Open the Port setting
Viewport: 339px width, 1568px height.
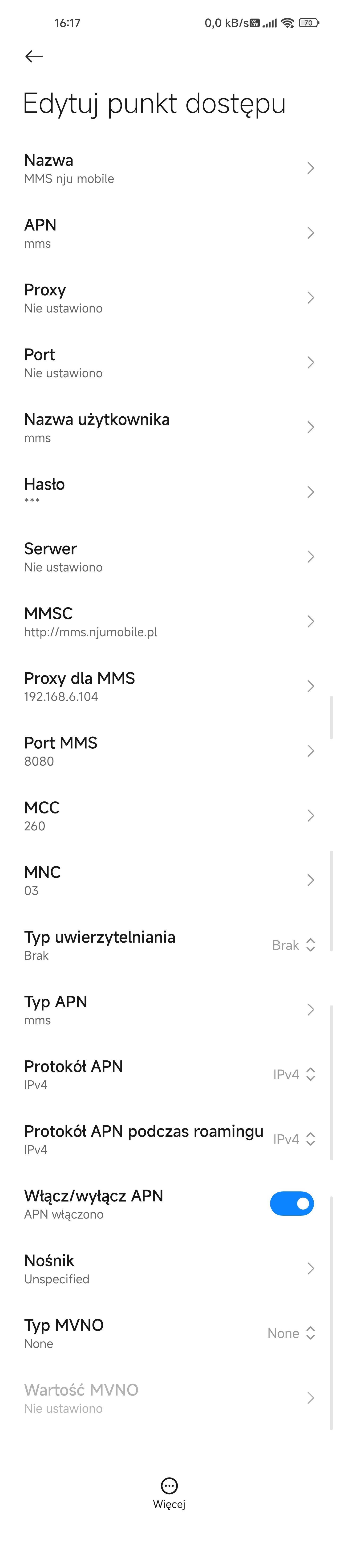(x=169, y=363)
